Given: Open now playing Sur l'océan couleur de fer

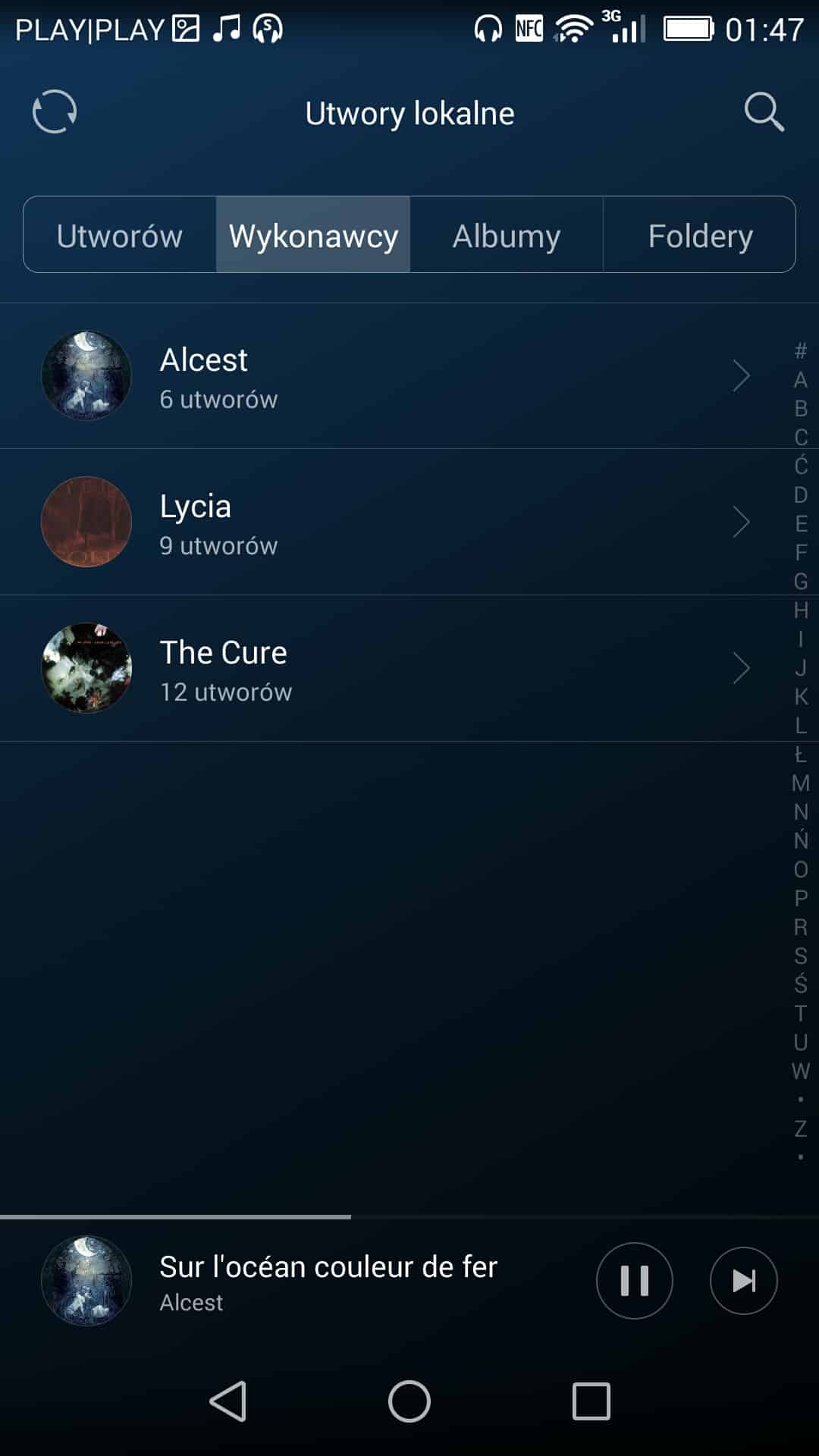Looking at the screenshot, I should [328, 1282].
